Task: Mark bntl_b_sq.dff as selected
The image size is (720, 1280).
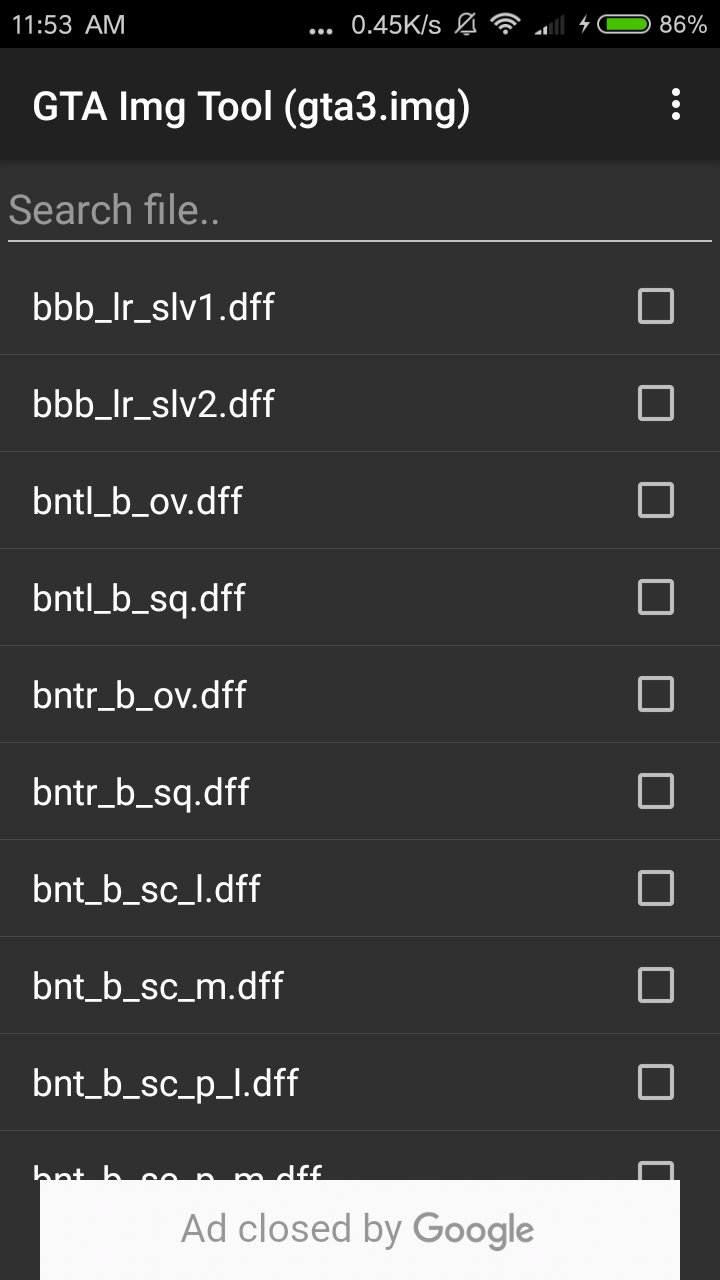Action: click(x=656, y=597)
